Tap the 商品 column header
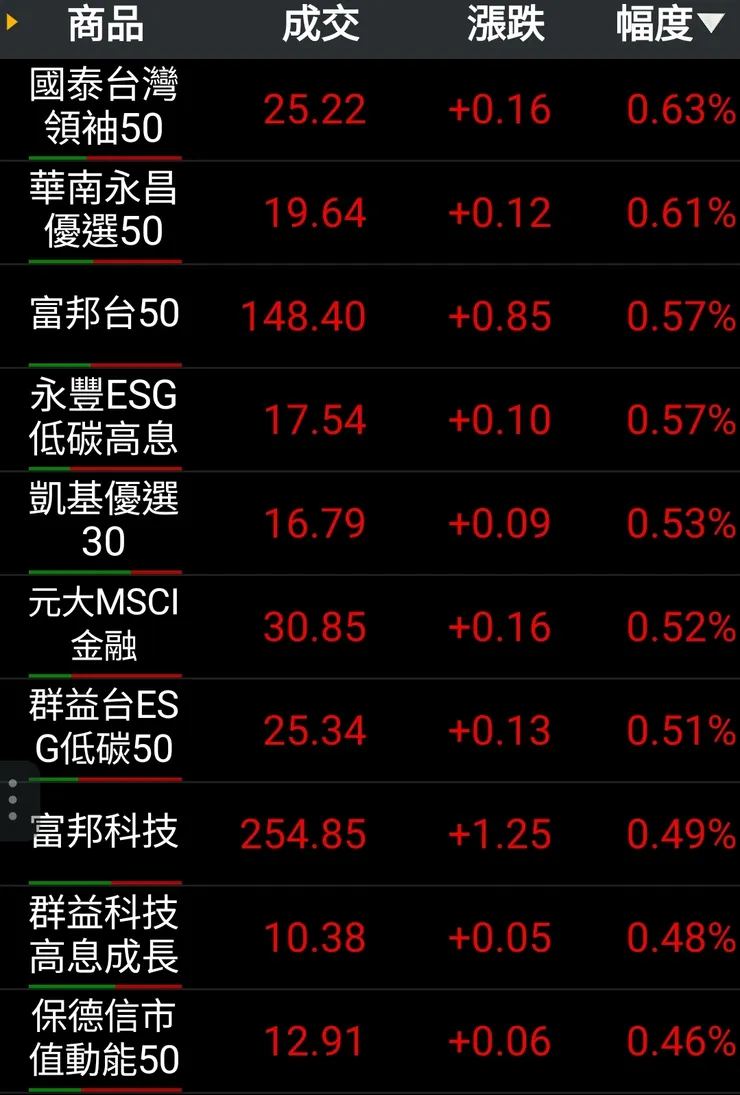This screenshot has height=1095, width=740. 104,26
